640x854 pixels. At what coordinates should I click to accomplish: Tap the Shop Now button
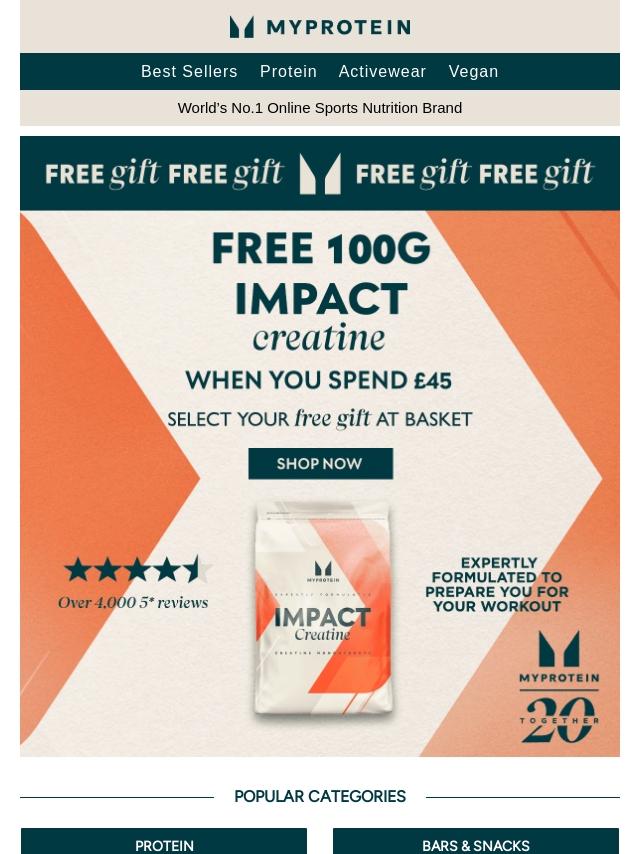320,464
